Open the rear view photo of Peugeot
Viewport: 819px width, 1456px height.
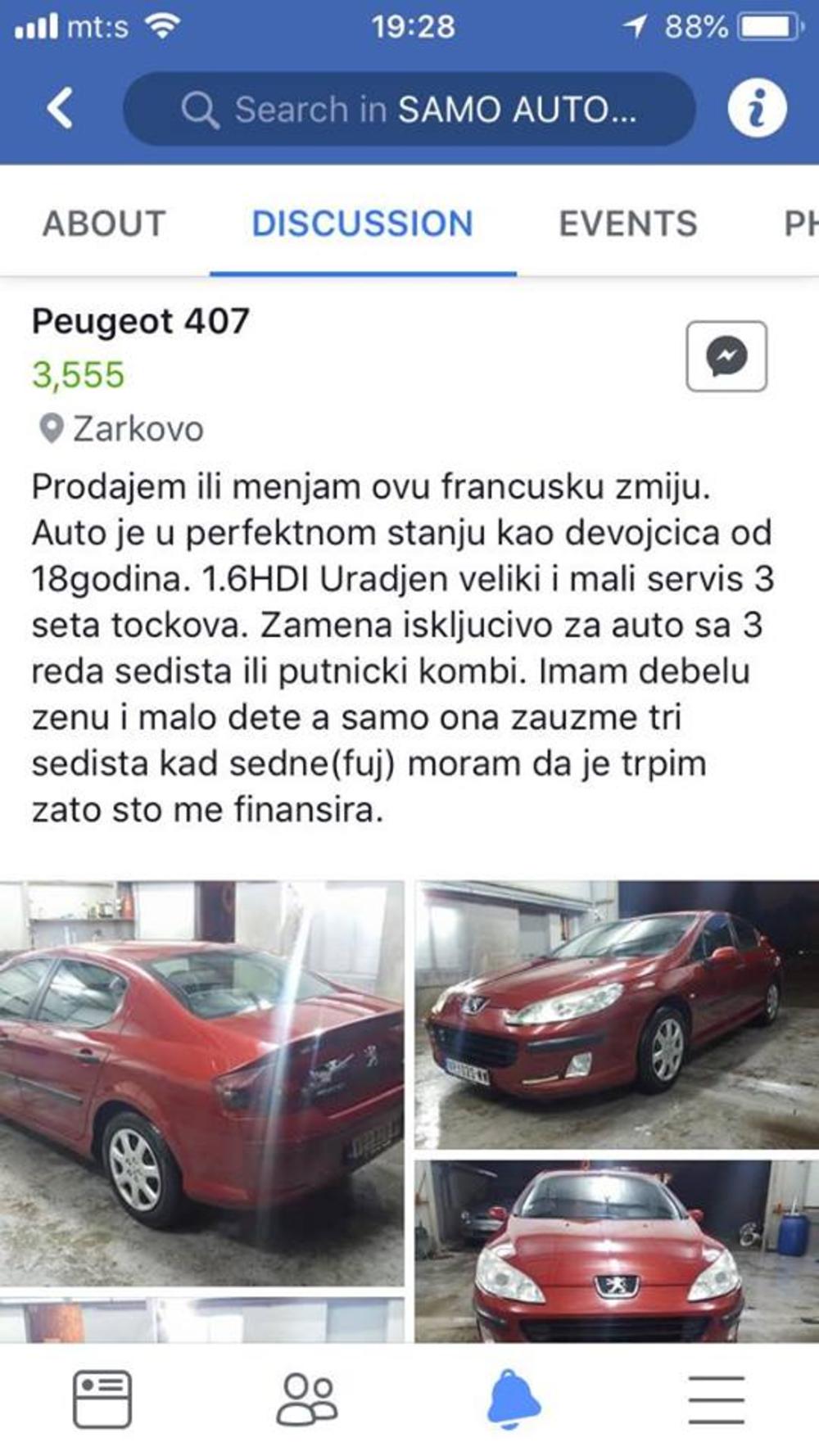pos(201,1083)
